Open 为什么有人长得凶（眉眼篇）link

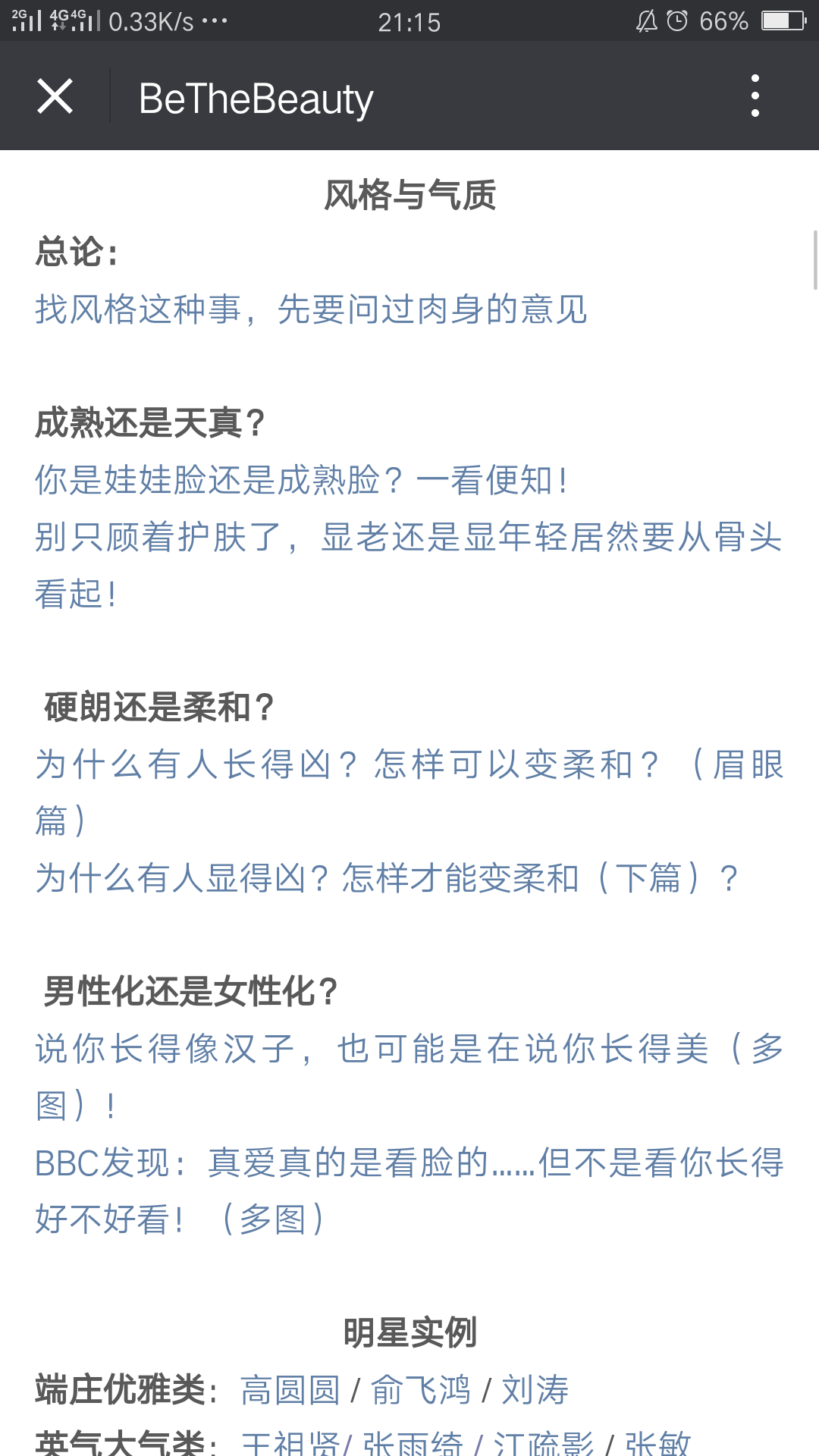408,764
